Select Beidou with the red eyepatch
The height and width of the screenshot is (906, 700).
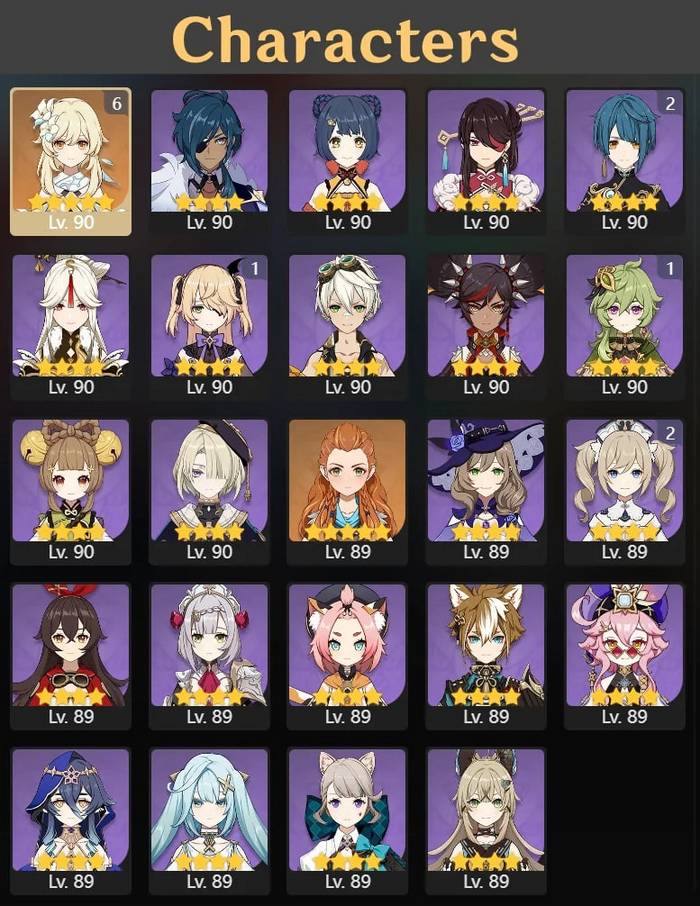[486, 160]
